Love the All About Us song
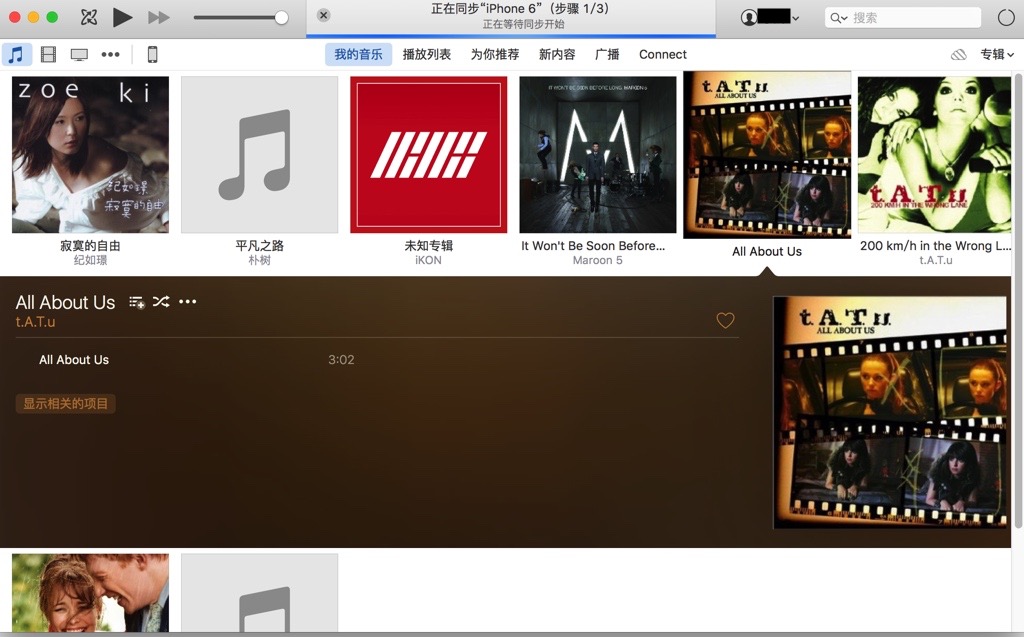The width and height of the screenshot is (1024, 637). [x=725, y=320]
